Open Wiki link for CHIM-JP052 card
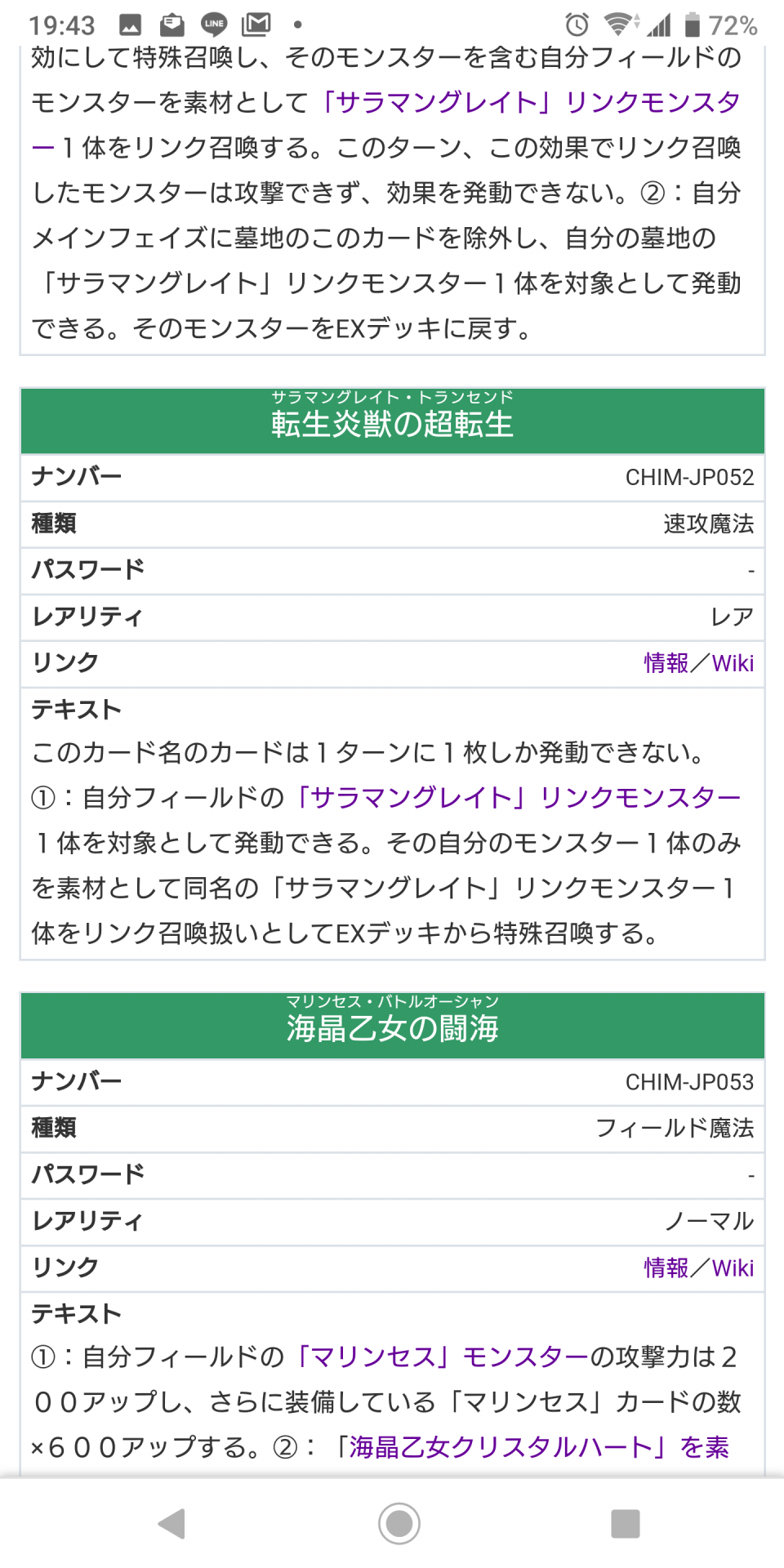Screen dimensions: 784x1568 (733, 663)
